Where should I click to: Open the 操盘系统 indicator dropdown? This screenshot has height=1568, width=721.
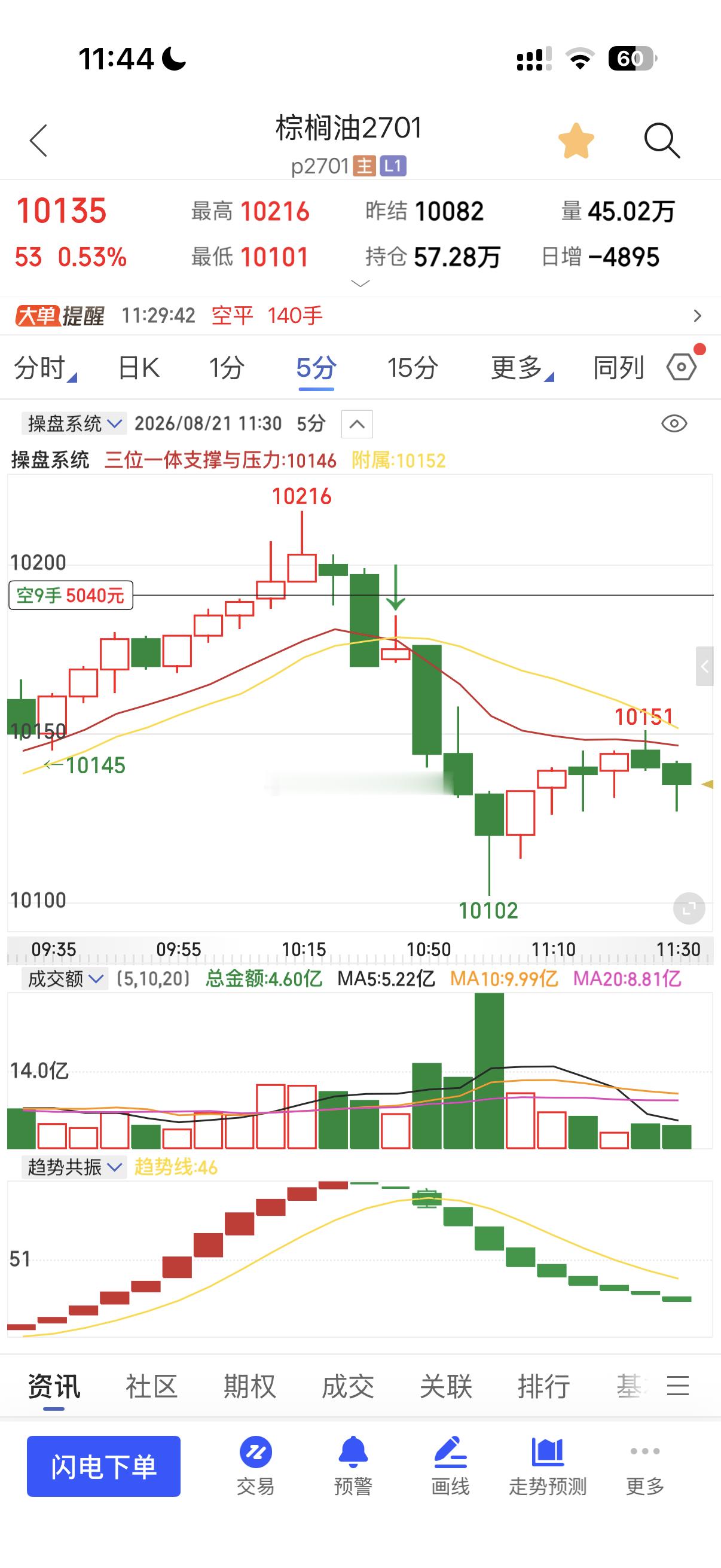click(74, 423)
